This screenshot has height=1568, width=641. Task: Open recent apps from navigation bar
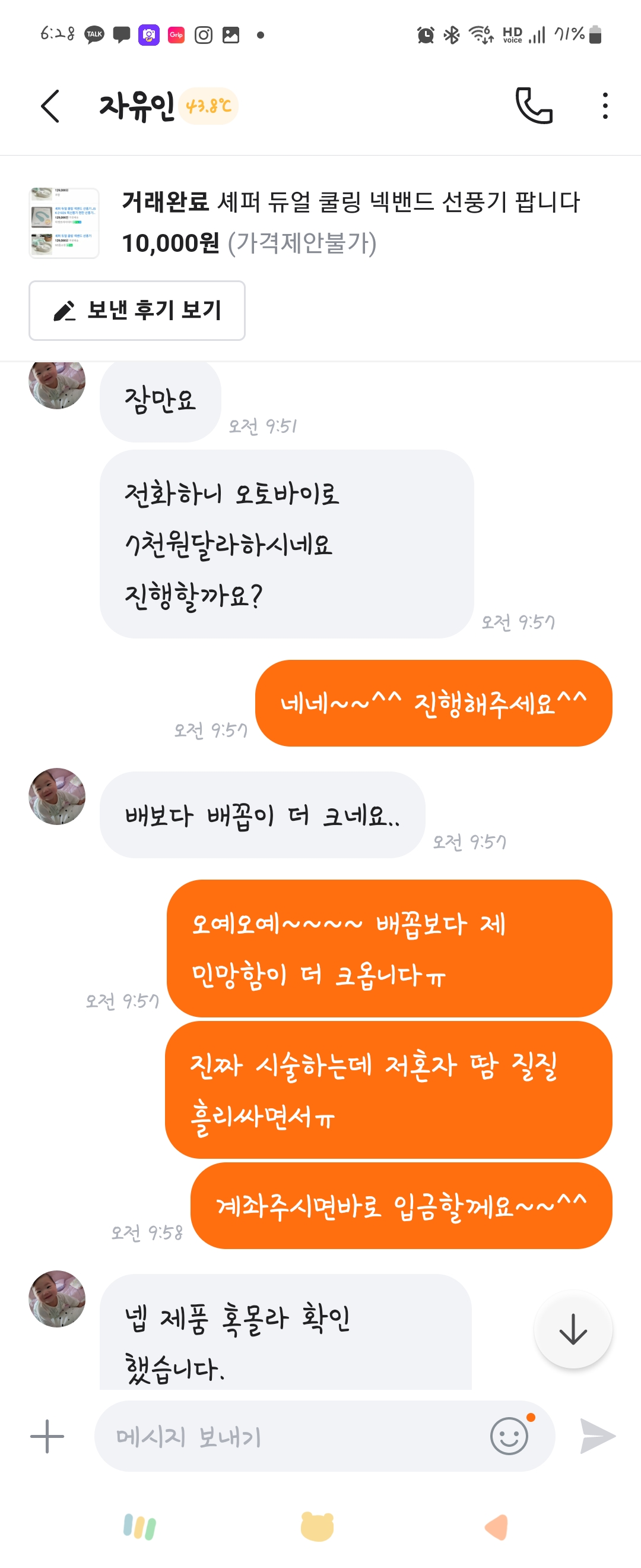pyautogui.click(x=140, y=1527)
